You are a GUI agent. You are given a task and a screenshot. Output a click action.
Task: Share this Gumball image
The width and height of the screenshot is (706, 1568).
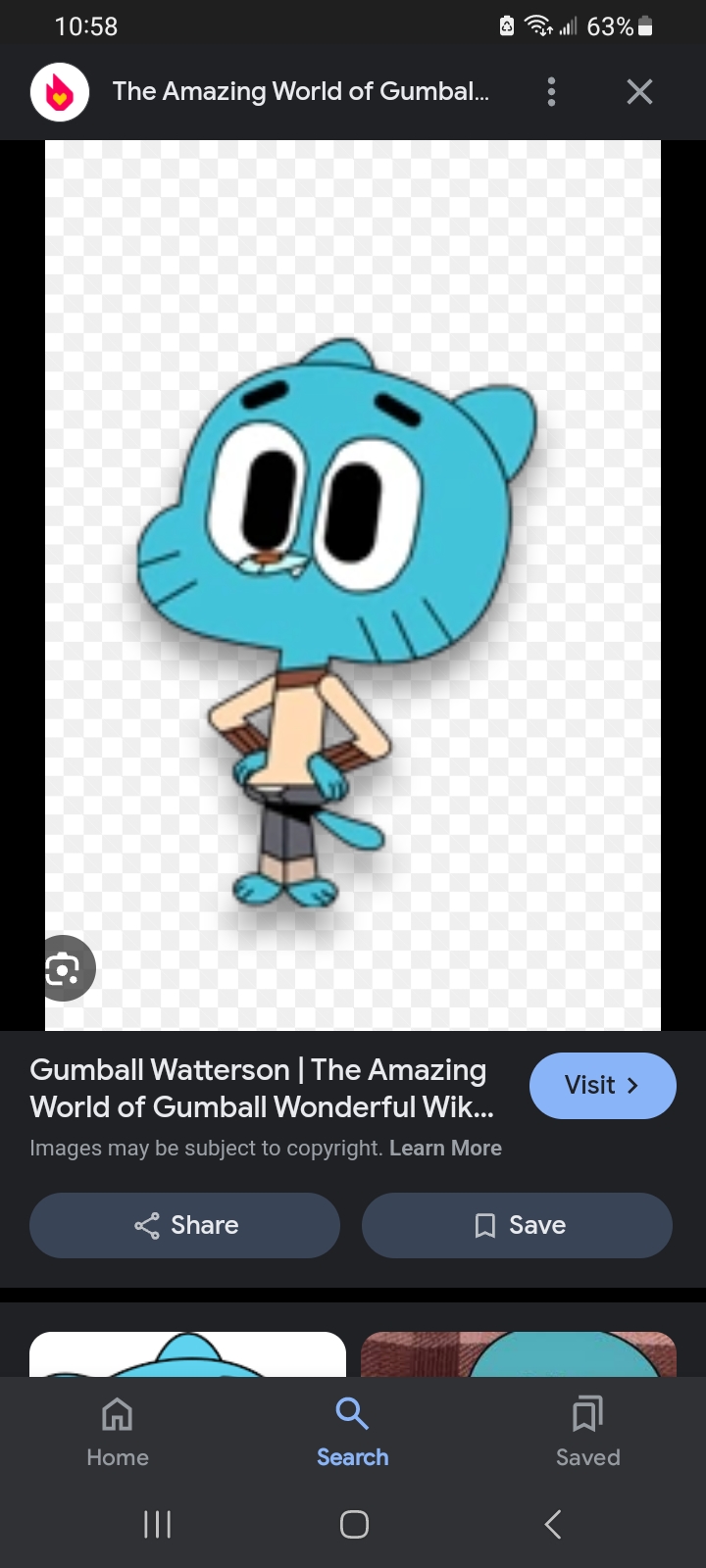pyautogui.click(x=185, y=1225)
